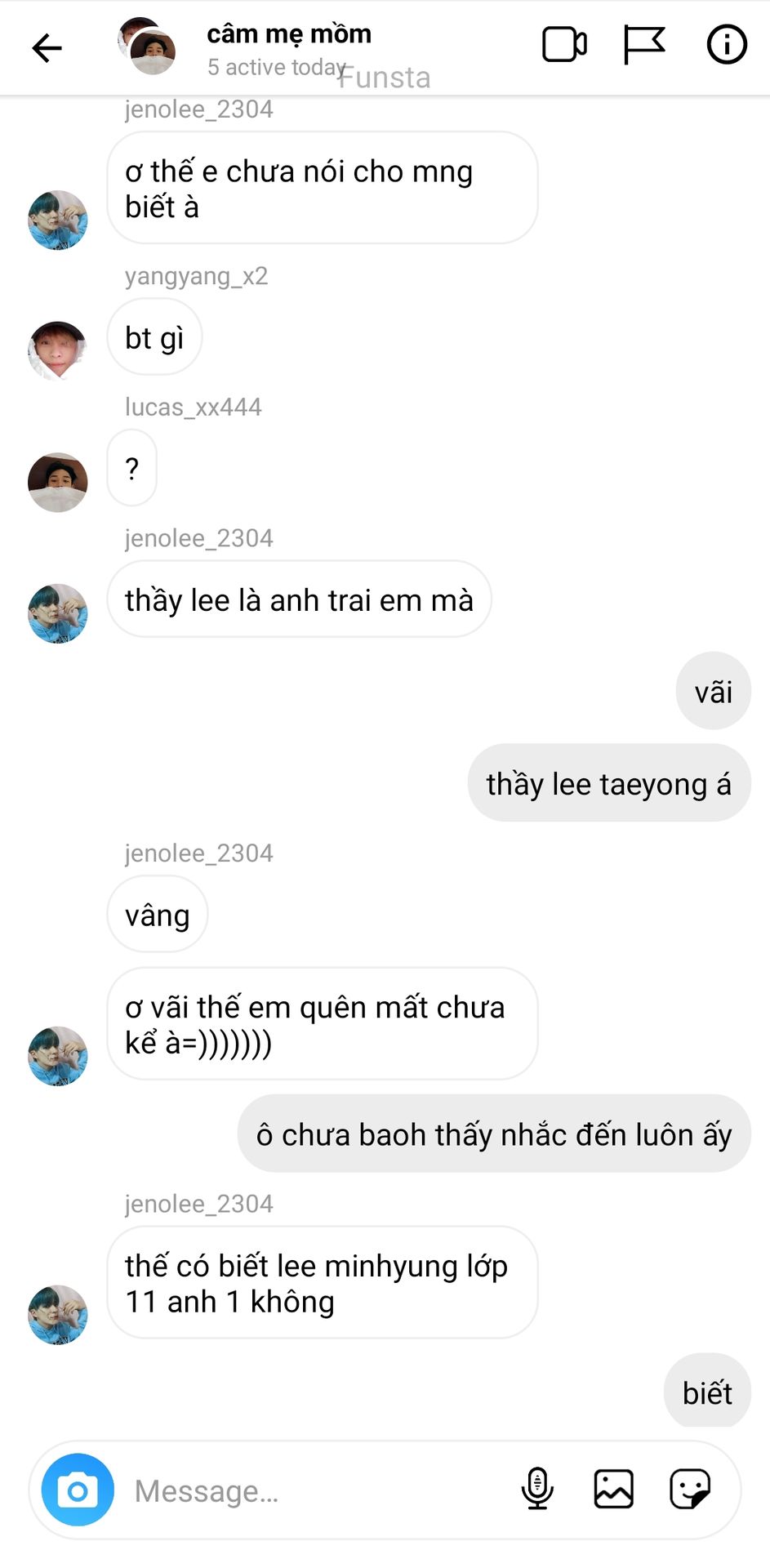This screenshot has height=1568, width=770.
Task: Tap the flag icon in header
Action: tap(643, 45)
